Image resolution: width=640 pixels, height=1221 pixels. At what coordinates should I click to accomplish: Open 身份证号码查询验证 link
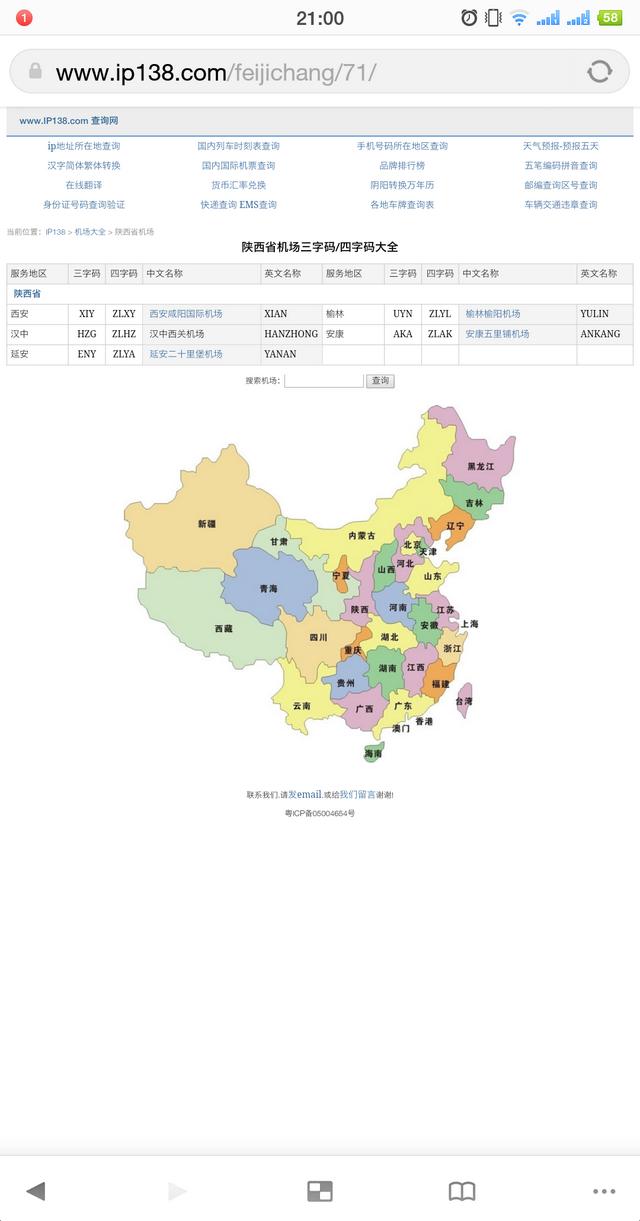pos(84,205)
